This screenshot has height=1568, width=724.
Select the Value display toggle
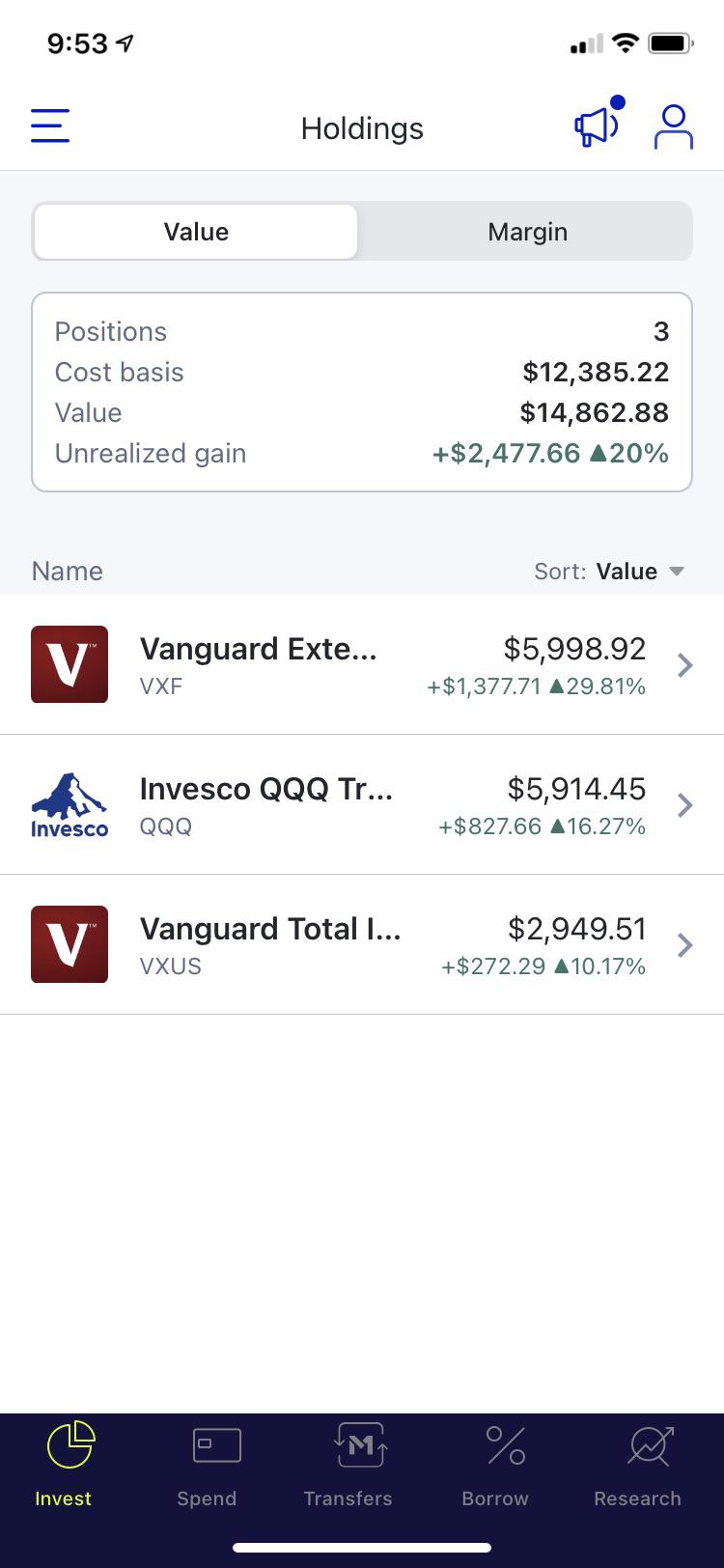[195, 232]
